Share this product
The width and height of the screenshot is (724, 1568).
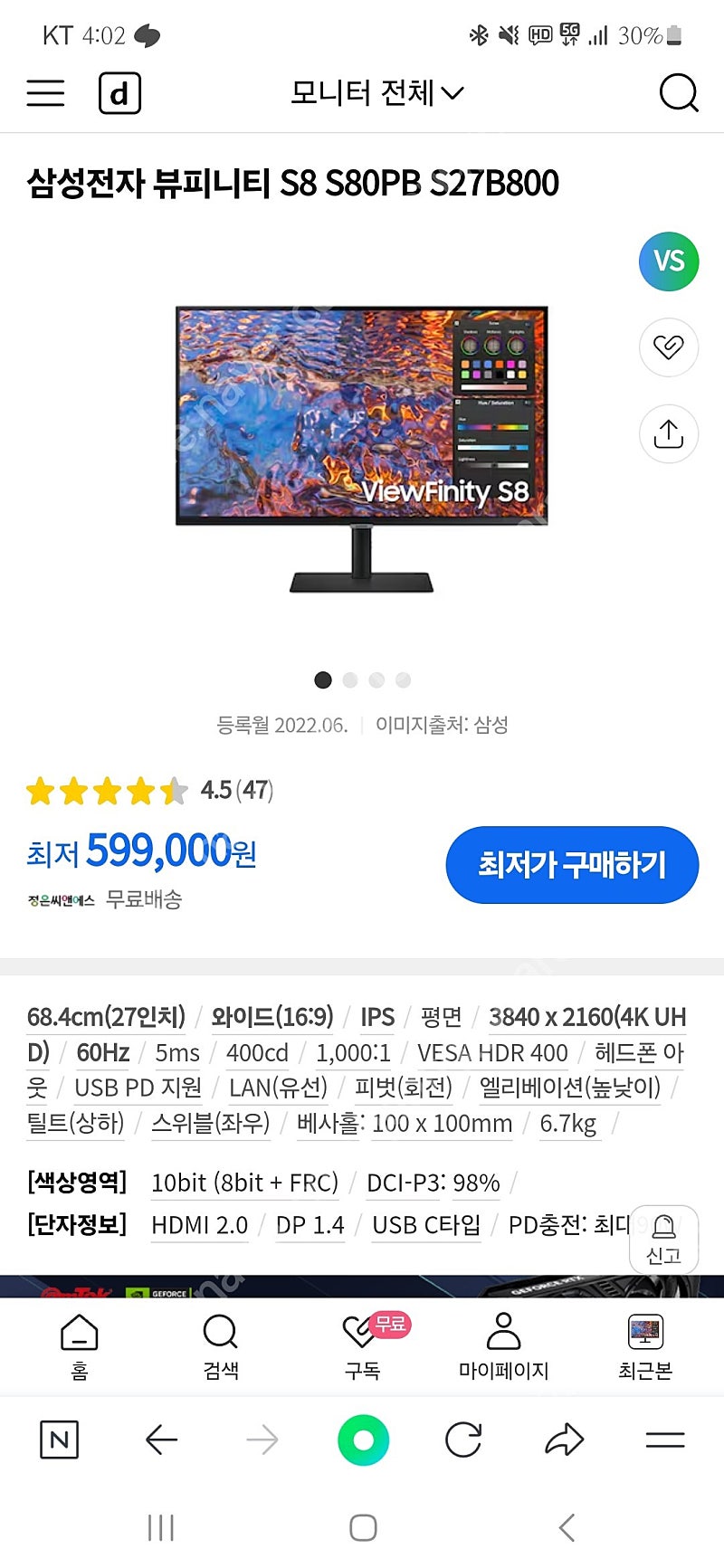click(669, 433)
